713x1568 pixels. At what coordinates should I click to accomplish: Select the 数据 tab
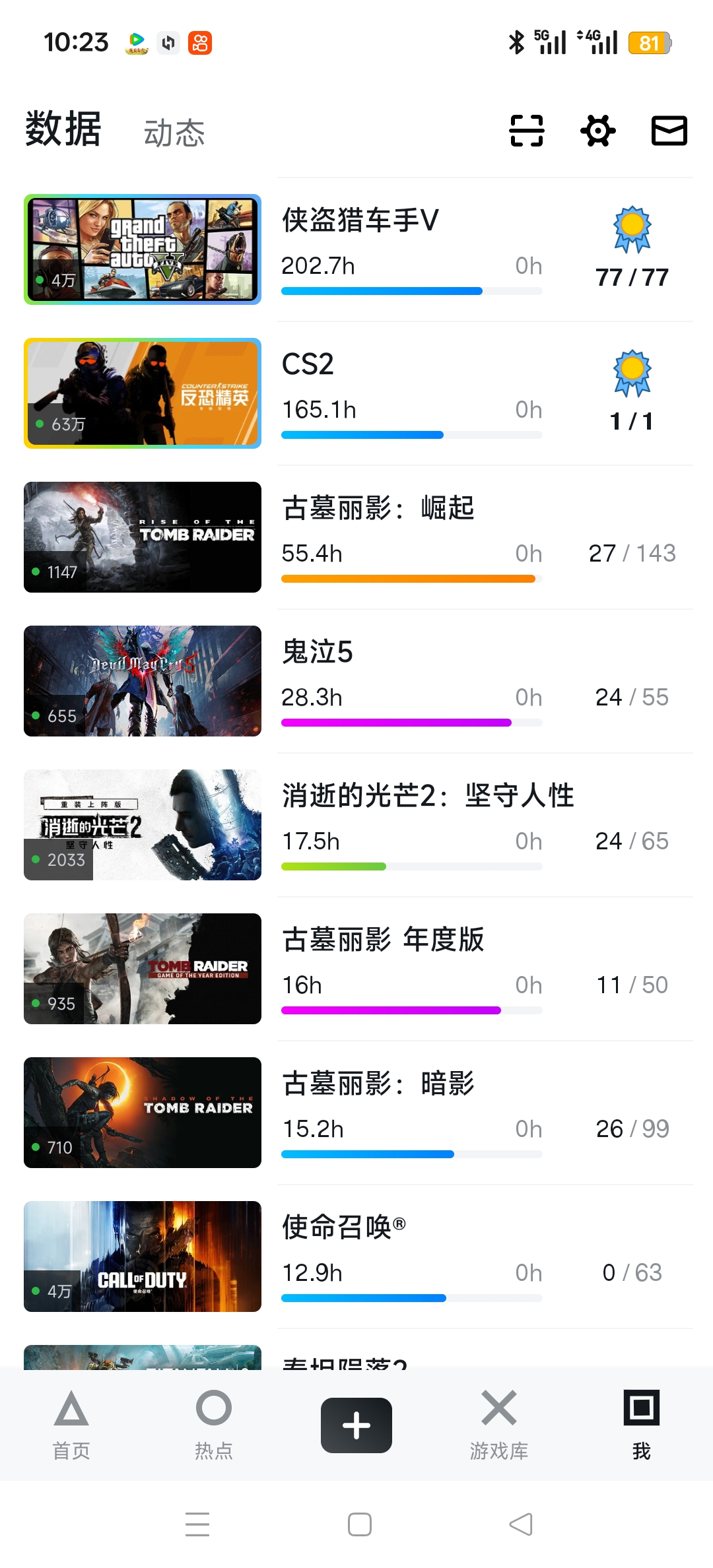click(x=63, y=129)
